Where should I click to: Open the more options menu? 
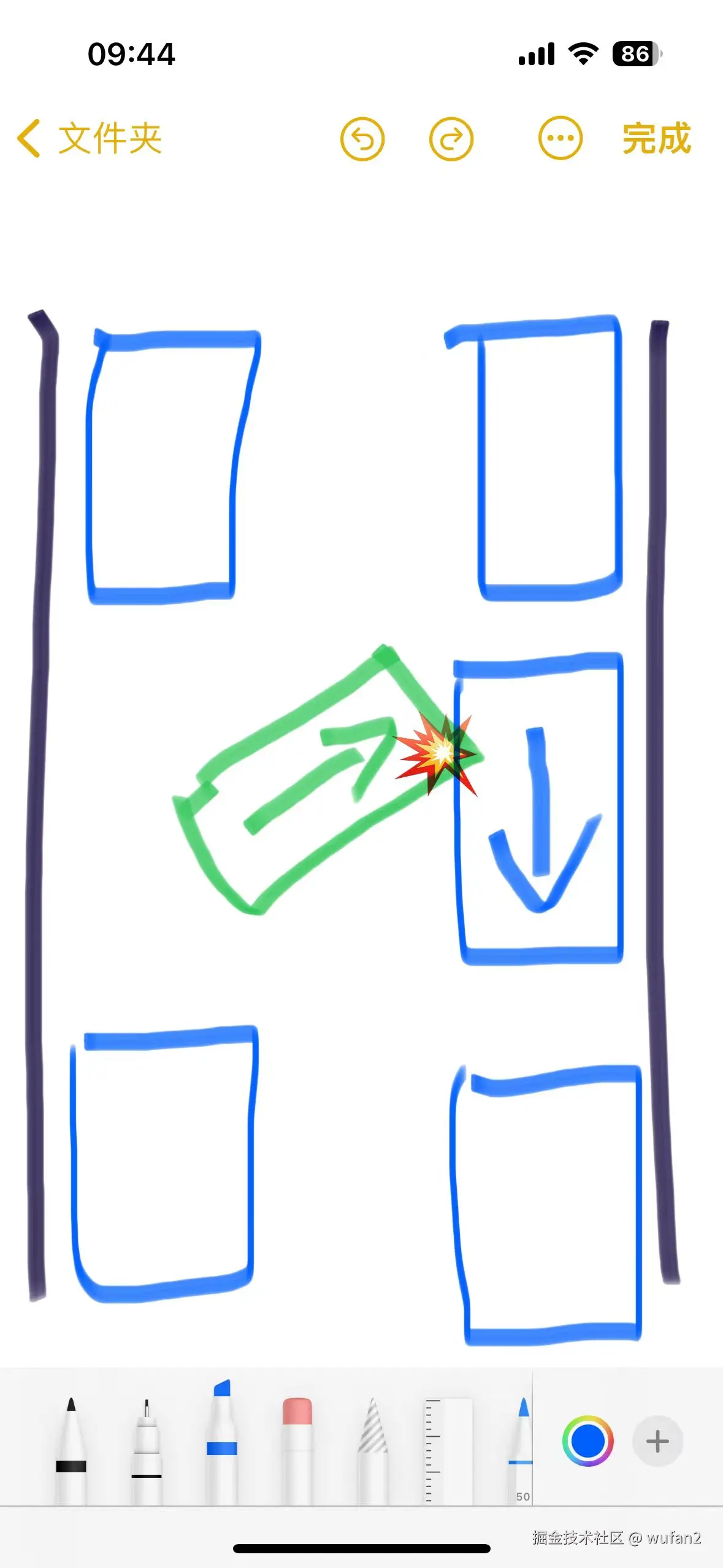(560, 139)
